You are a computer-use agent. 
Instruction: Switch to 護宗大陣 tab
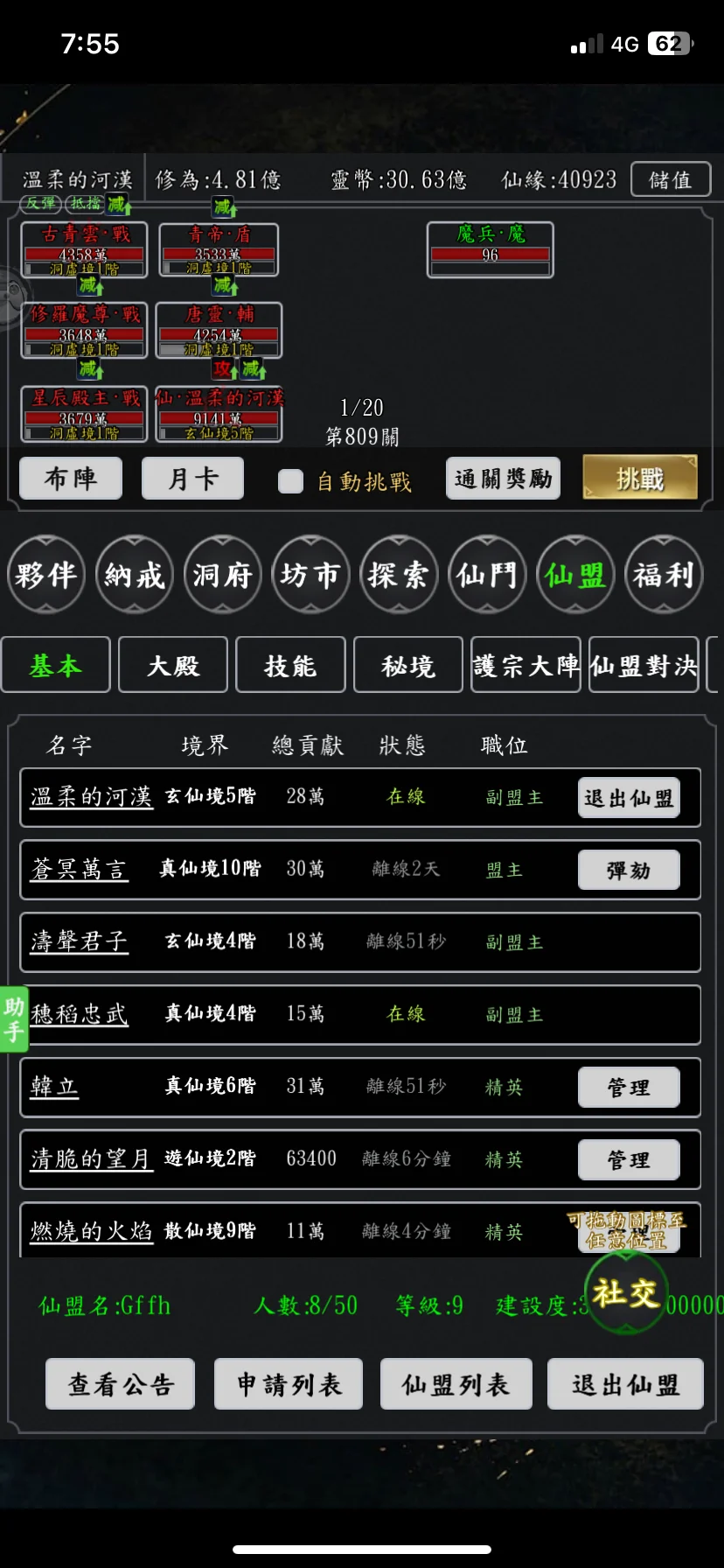click(x=526, y=666)
